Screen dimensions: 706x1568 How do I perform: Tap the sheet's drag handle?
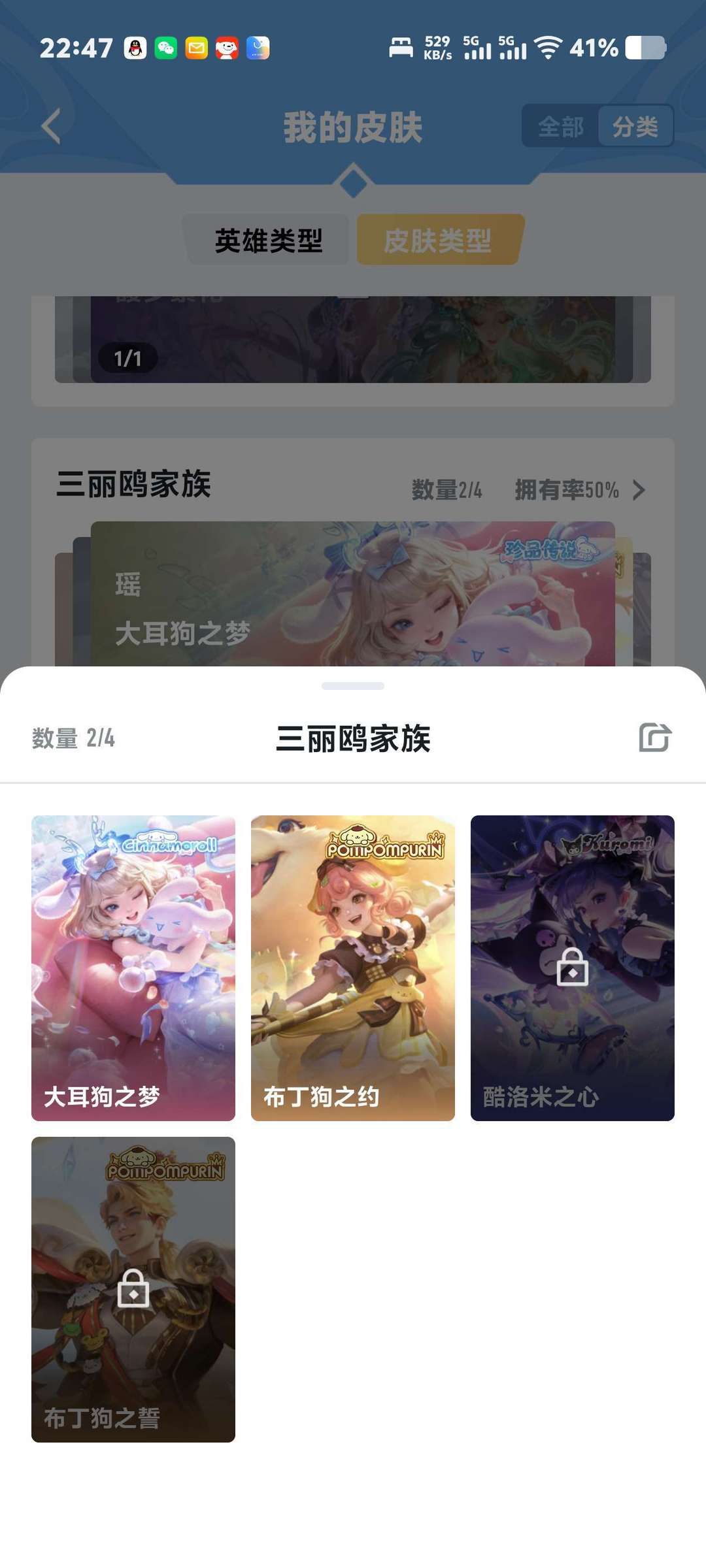[x=353, y=686]
